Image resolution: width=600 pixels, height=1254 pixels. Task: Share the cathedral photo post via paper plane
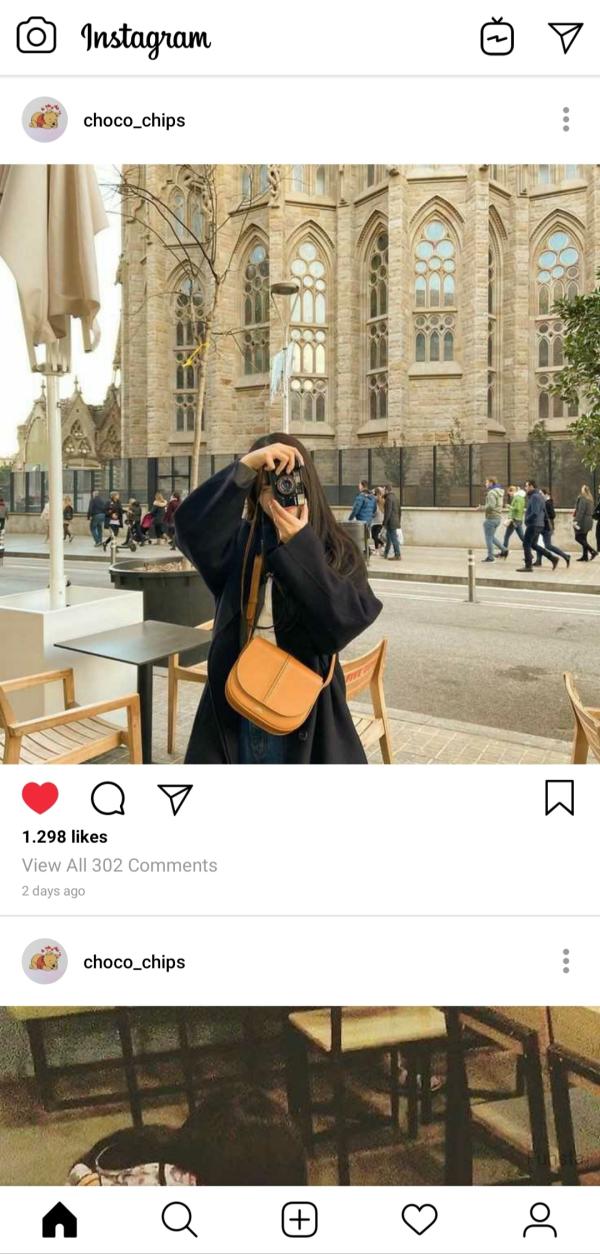point(175,798)
